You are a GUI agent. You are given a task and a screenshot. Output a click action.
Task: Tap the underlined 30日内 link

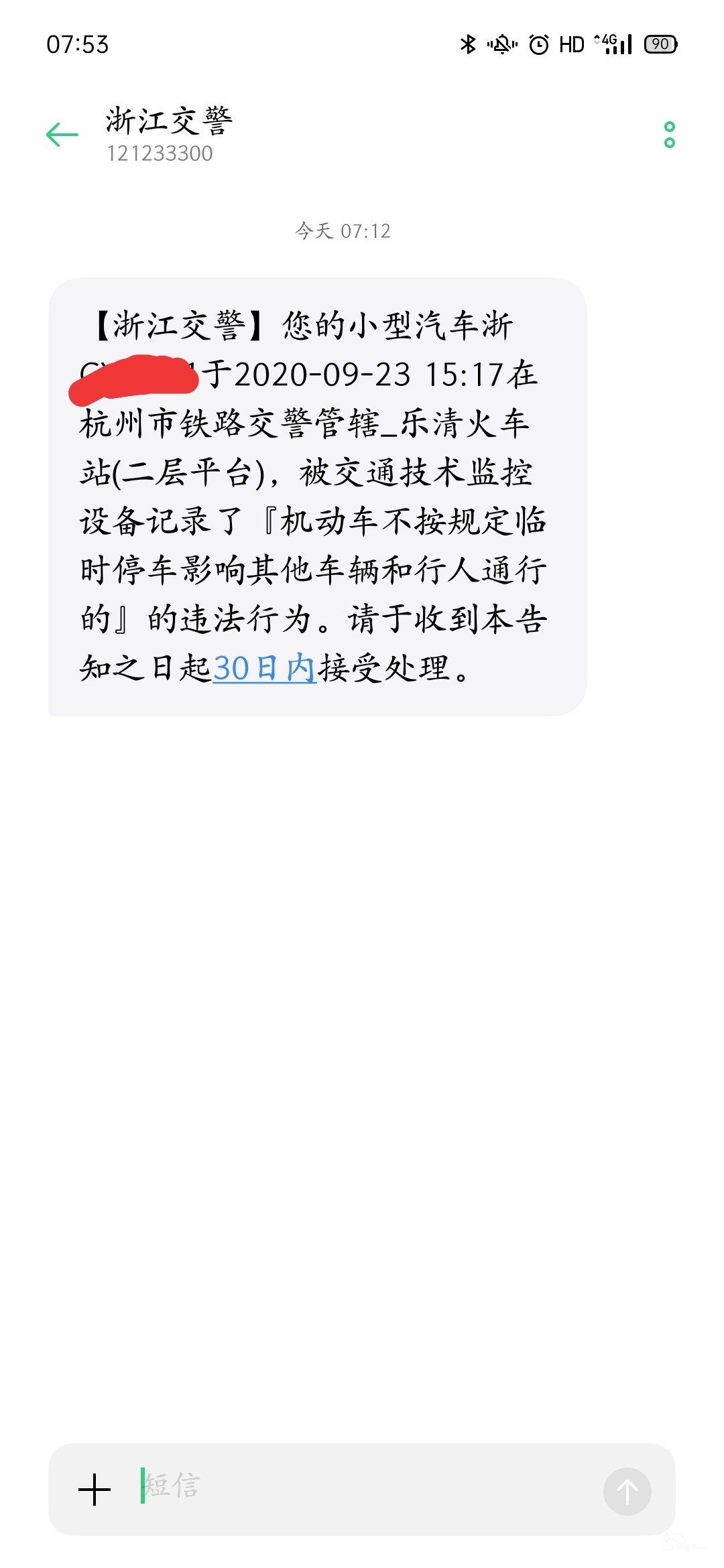click(265, 668)
